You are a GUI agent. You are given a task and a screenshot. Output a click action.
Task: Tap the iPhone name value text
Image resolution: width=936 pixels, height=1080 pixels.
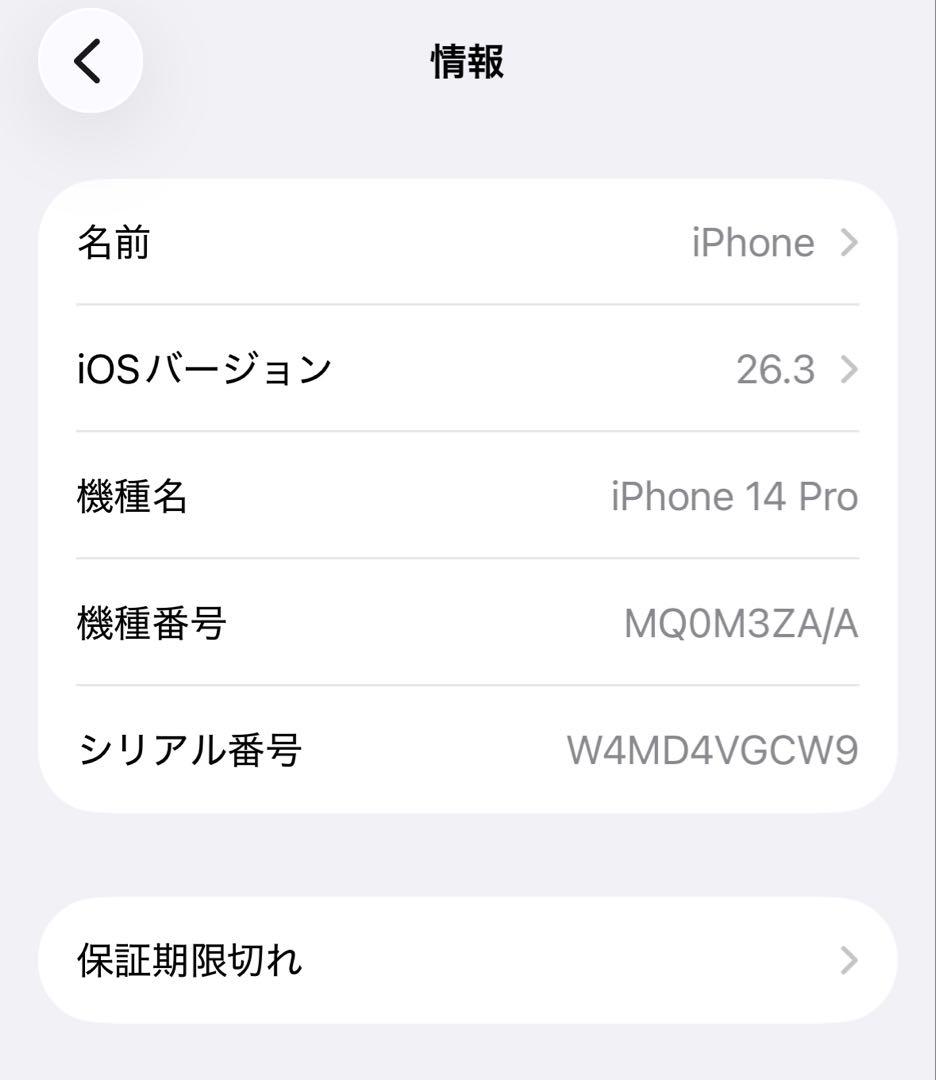click(x=753, y=243)
